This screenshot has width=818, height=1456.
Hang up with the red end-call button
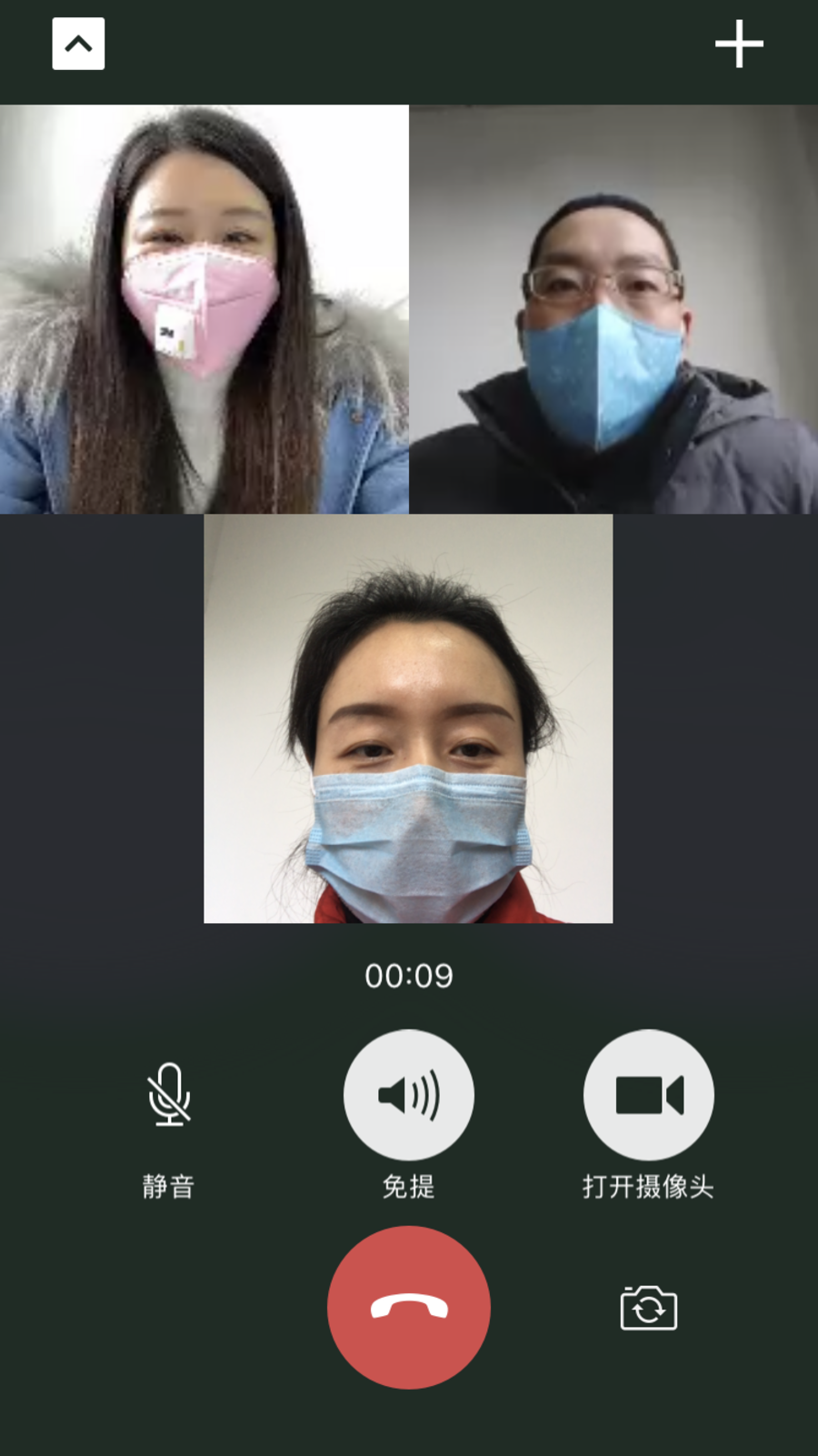click(x=408, y=1308)
